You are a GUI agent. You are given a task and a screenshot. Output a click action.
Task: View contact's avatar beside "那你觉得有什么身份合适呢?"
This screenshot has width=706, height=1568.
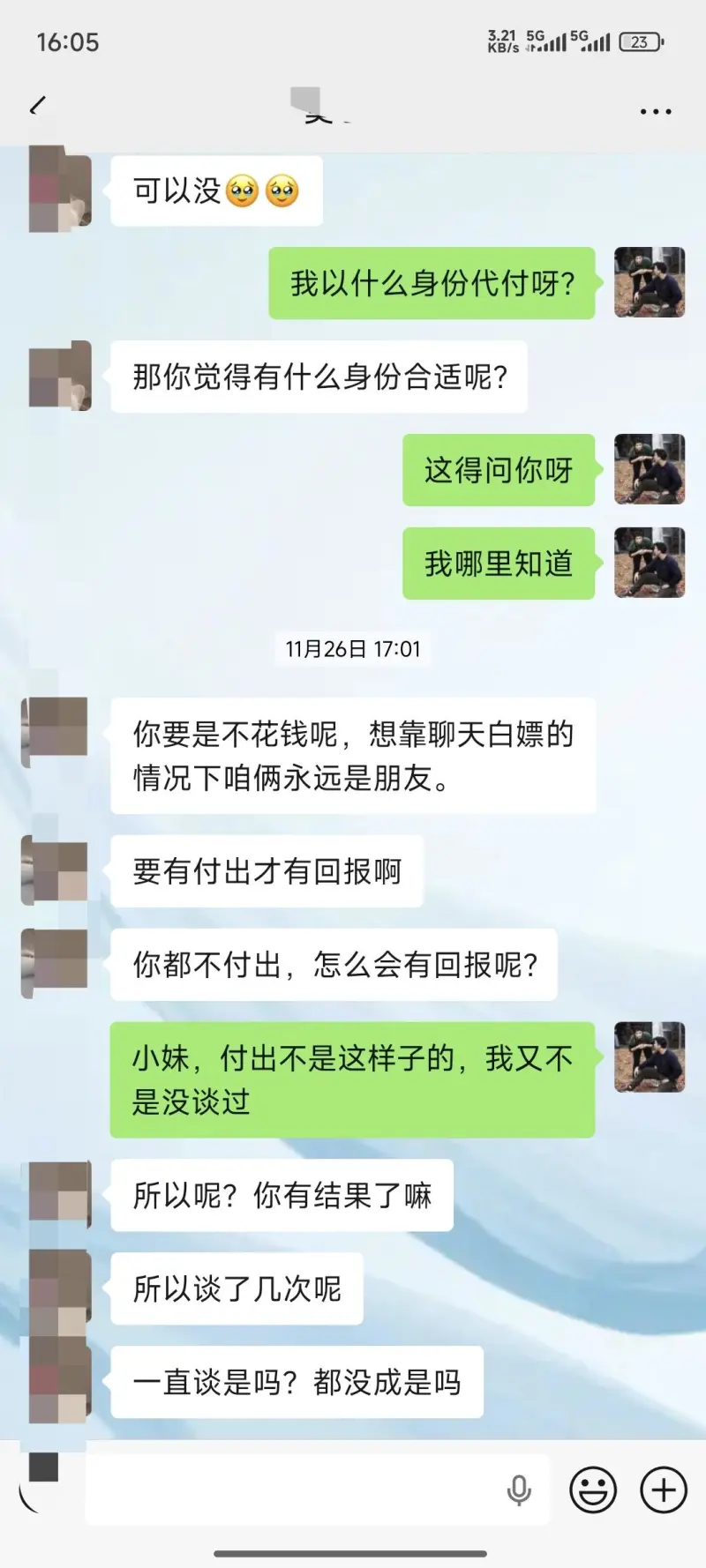(x=60, y=376)
